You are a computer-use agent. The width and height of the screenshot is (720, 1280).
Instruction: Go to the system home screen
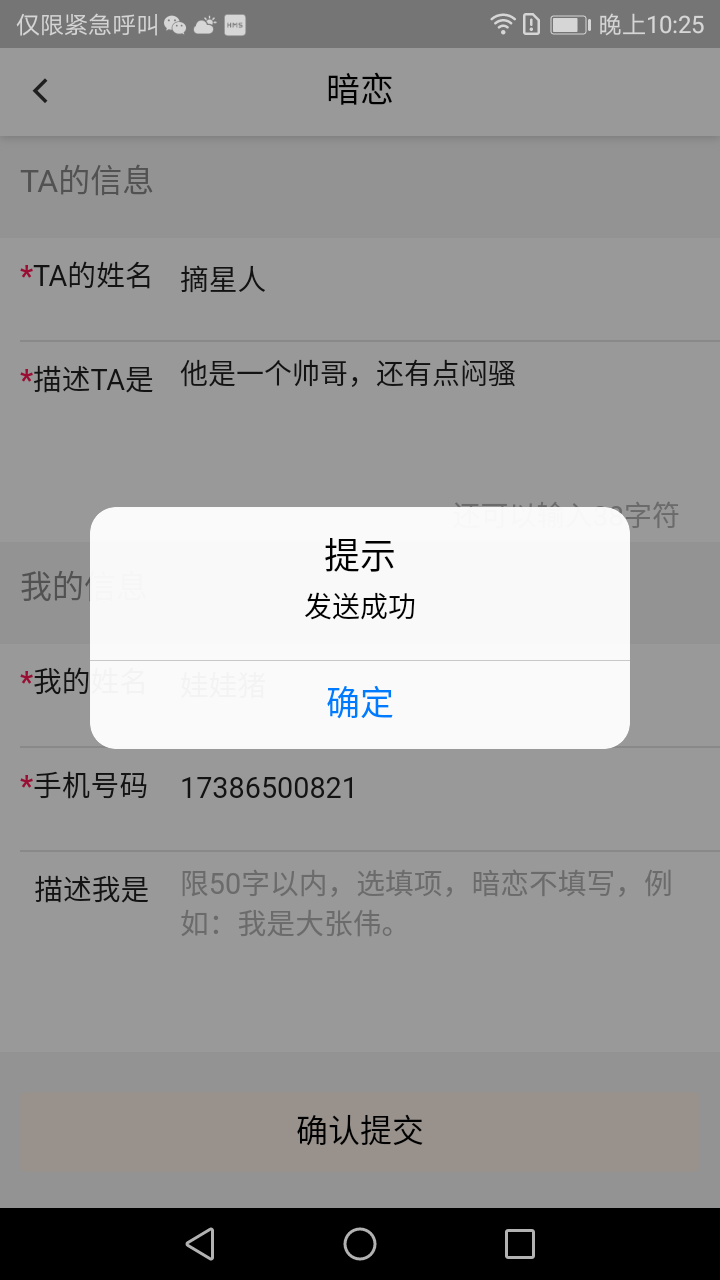click(x=360, y=1244)
